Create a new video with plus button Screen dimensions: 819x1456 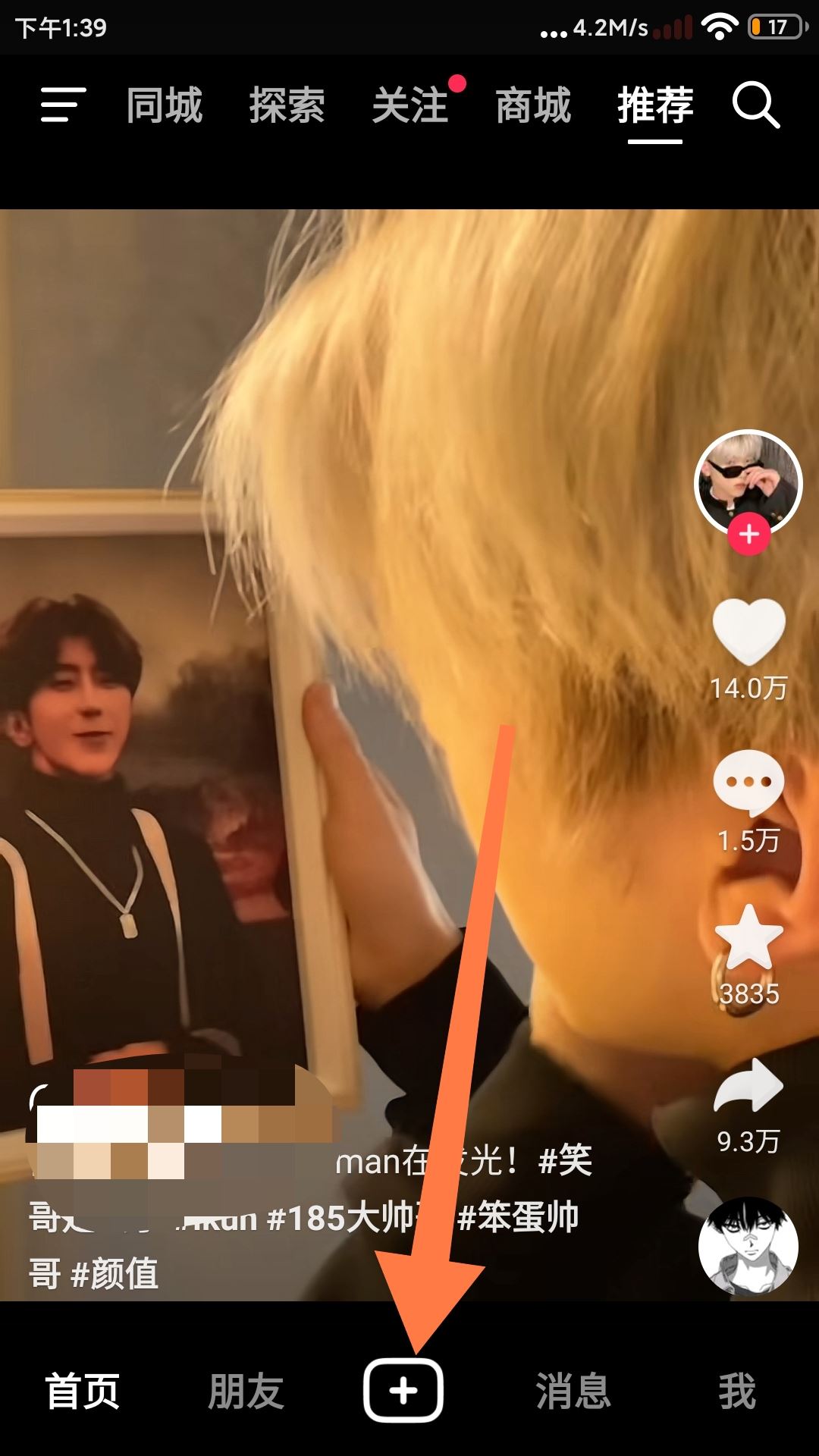(x=403, y=1391)
